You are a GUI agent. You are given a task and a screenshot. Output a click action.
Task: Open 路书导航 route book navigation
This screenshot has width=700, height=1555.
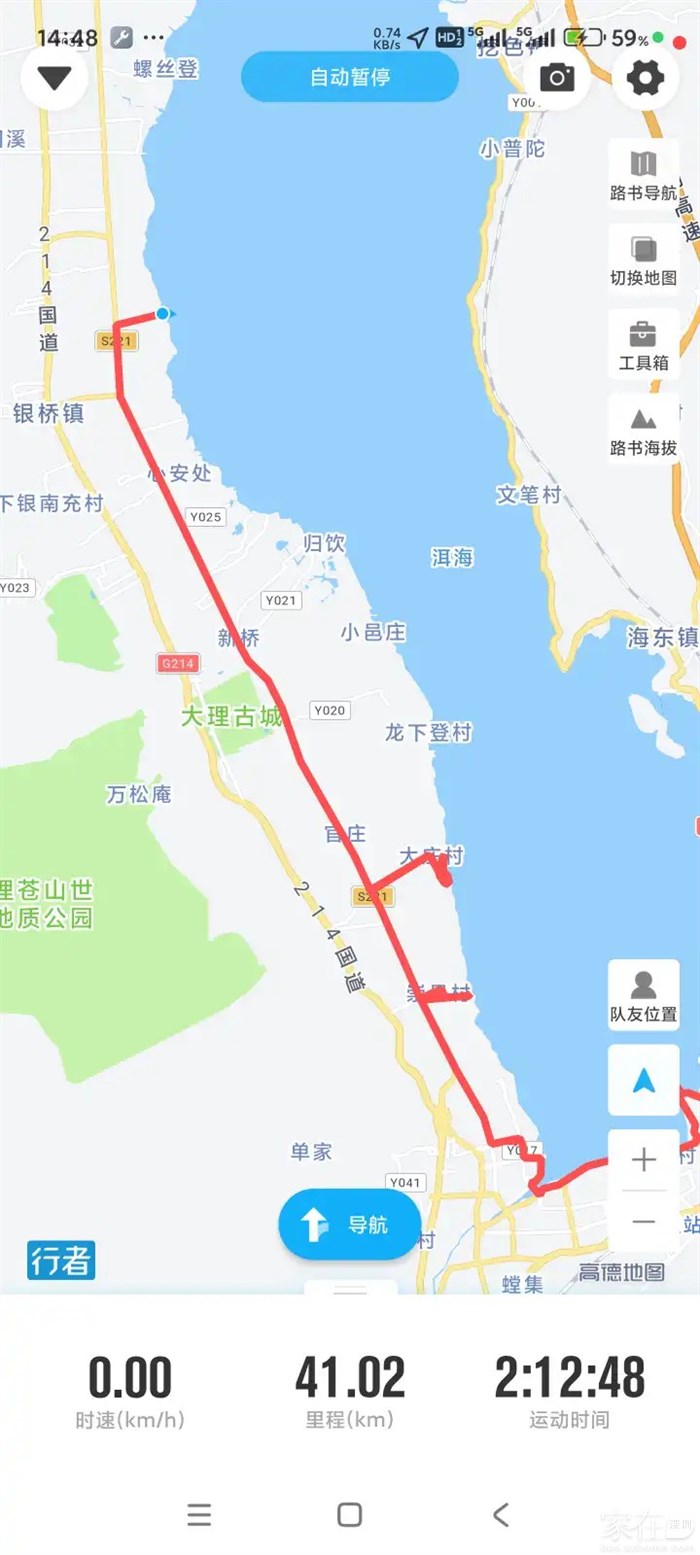pos(643,174)
